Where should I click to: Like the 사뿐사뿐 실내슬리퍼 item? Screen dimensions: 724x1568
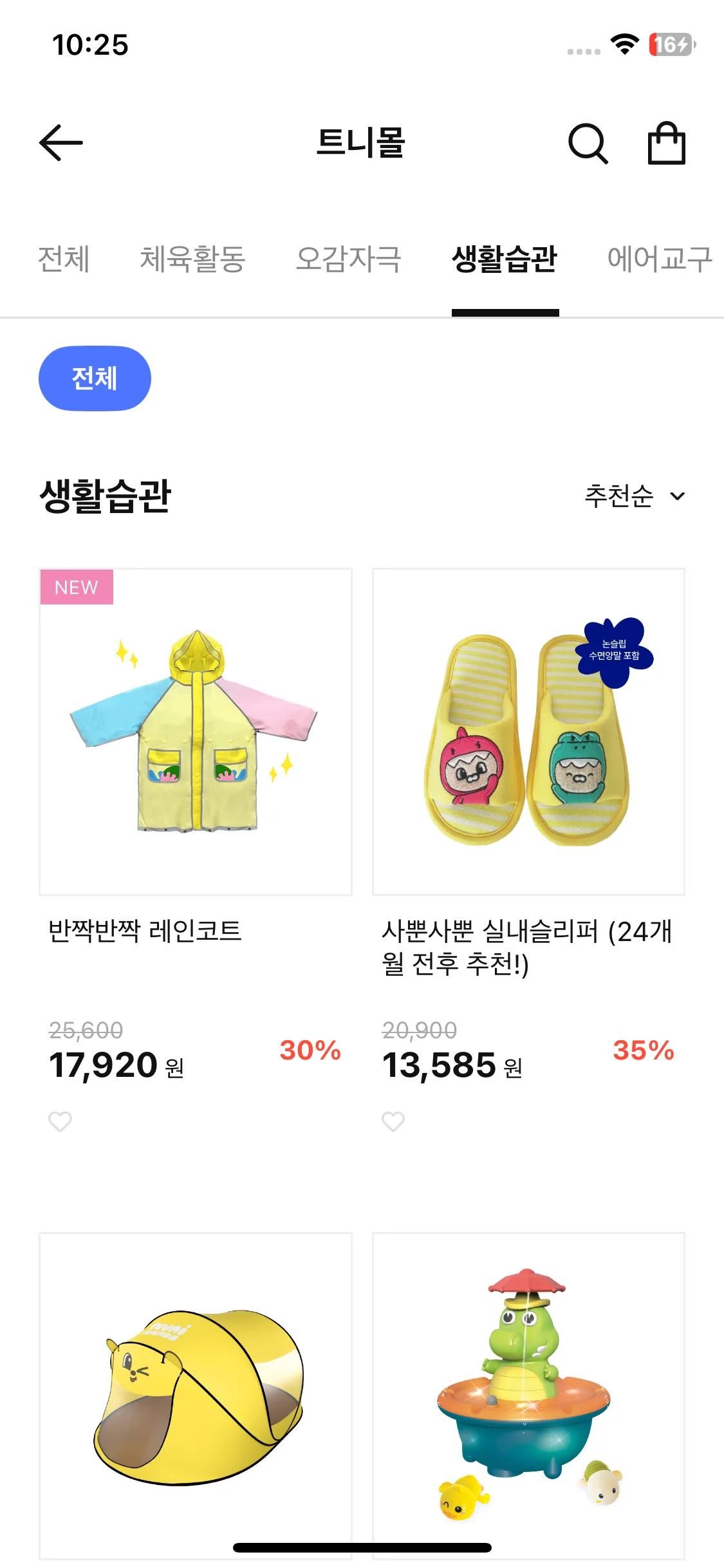click(x=393, y=1121)
